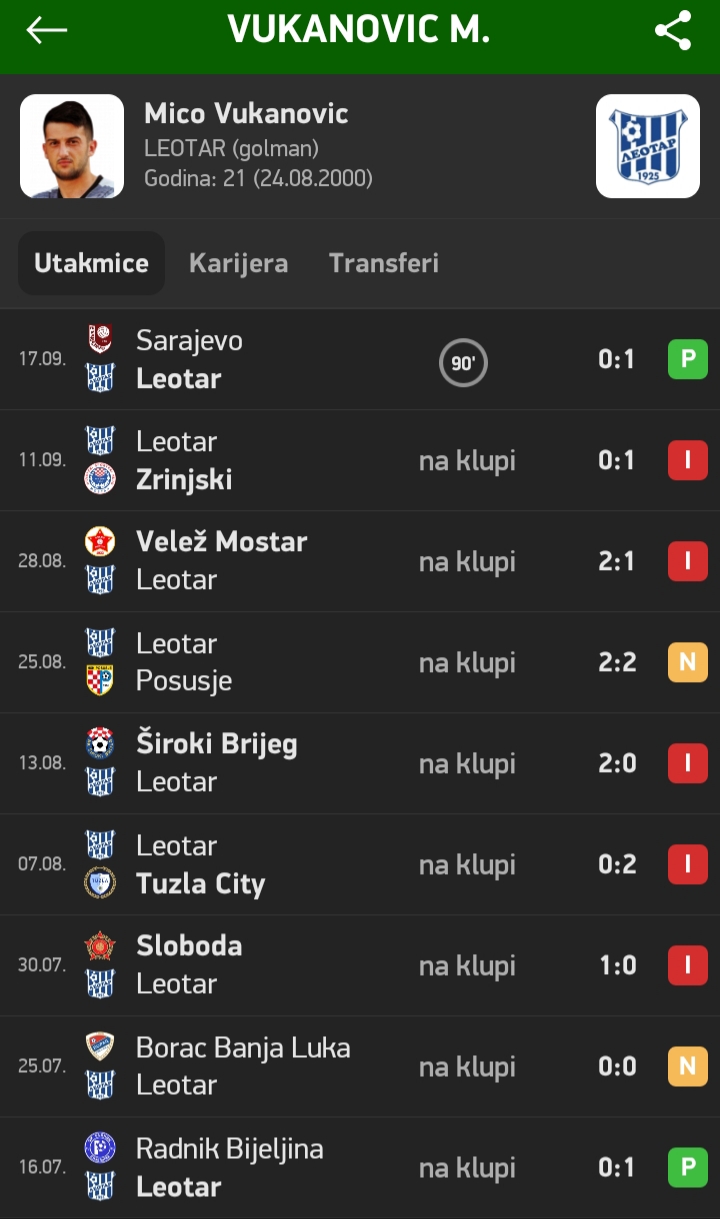This screenshot has width=720, height=1219.
Task: Open the Sloboda vs Leotar match
Action: click(360, 966)
